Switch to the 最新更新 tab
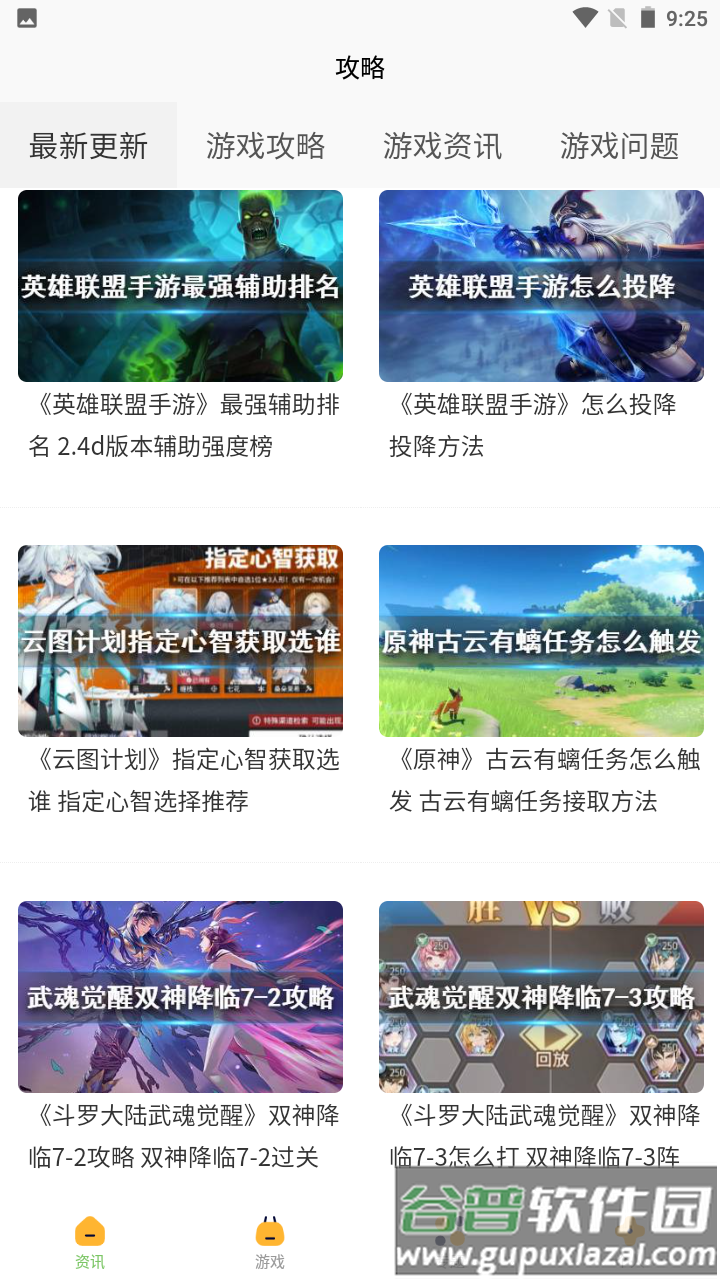This screenshot has width=720, height=1280. [88, 144]
